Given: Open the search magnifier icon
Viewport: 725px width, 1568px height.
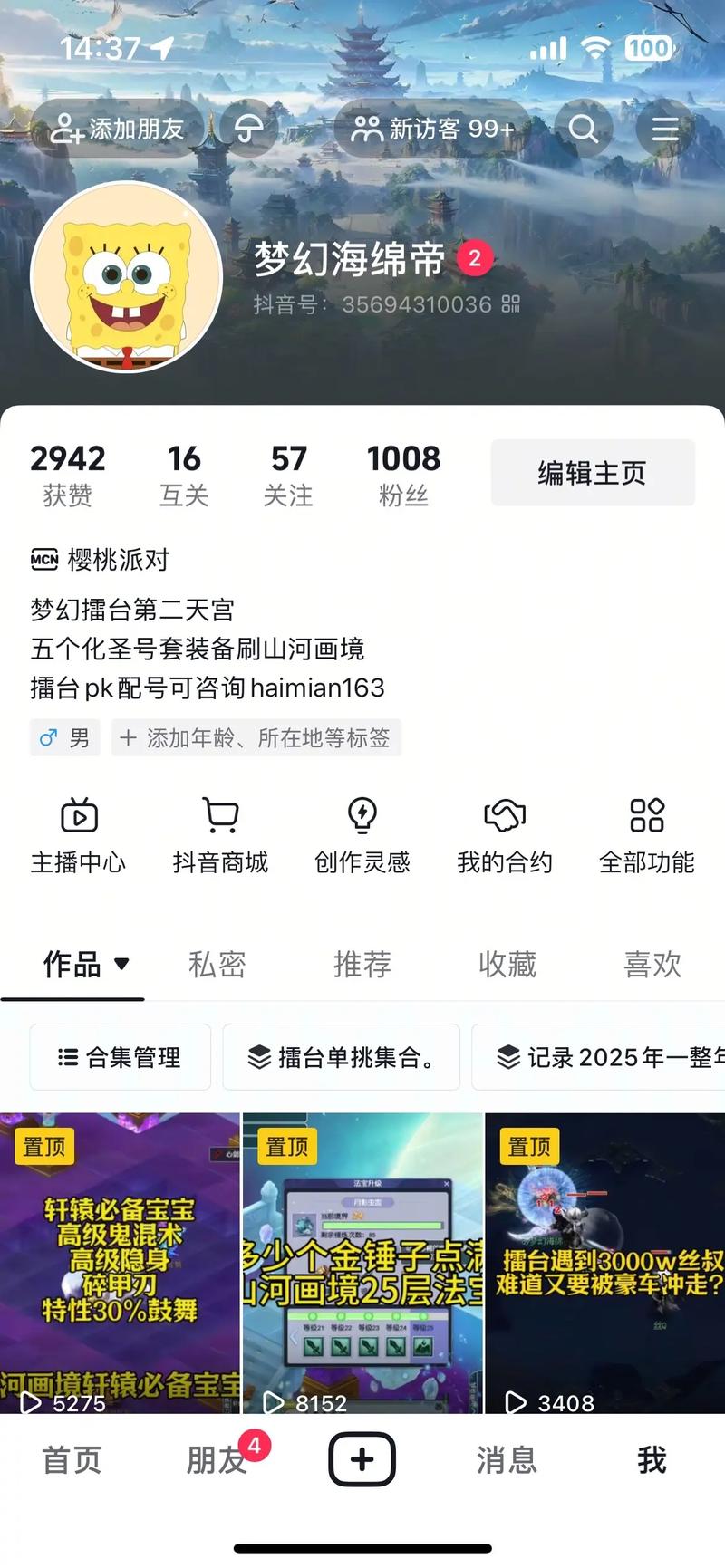Looking at the screenshot, I should pyautogui.click(x=584, y=130).
